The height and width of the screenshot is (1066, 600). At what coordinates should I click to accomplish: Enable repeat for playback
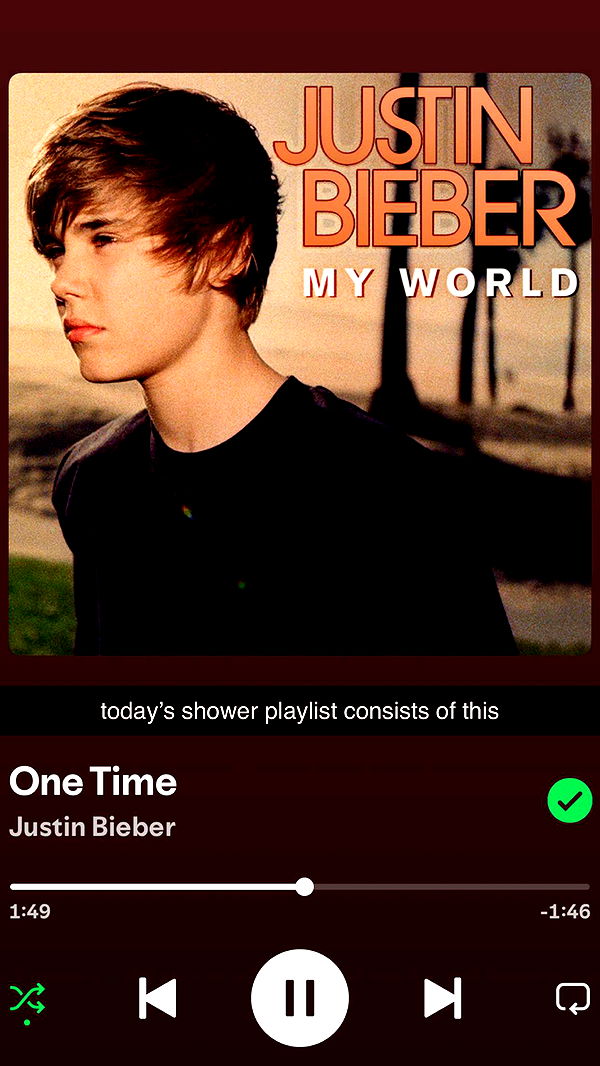(573, 998)
